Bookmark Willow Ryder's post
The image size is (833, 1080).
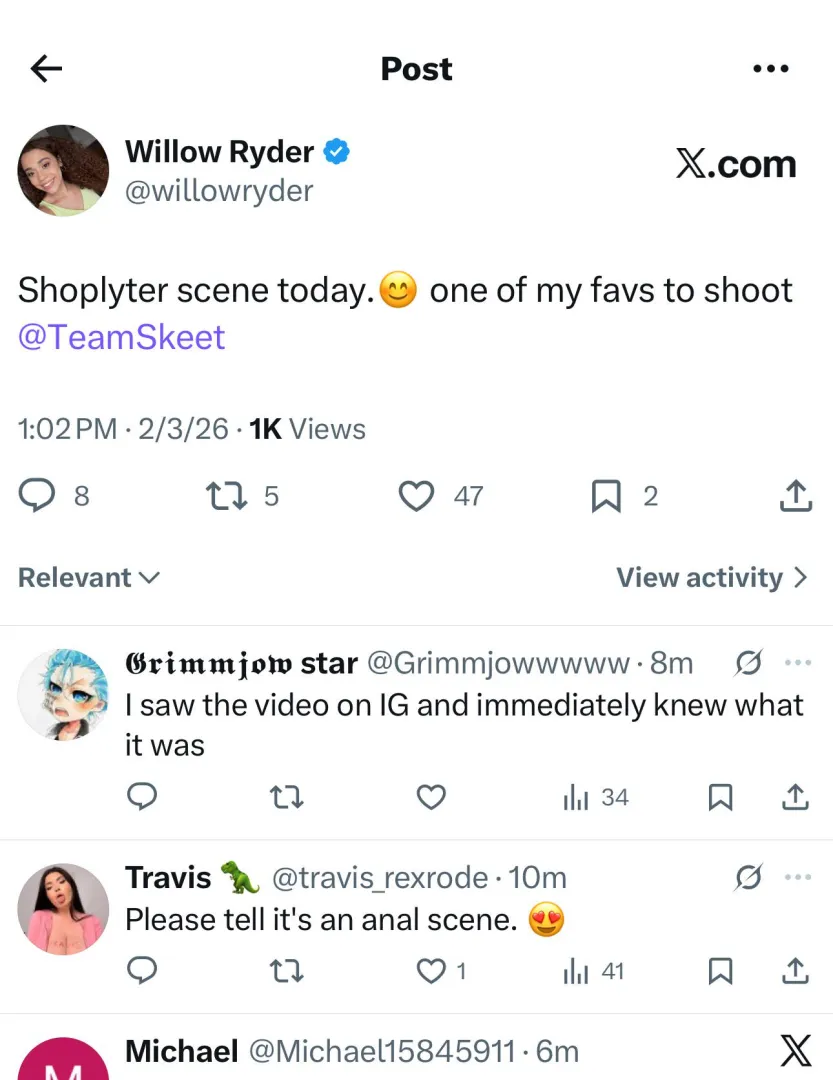tap(606, 496)
